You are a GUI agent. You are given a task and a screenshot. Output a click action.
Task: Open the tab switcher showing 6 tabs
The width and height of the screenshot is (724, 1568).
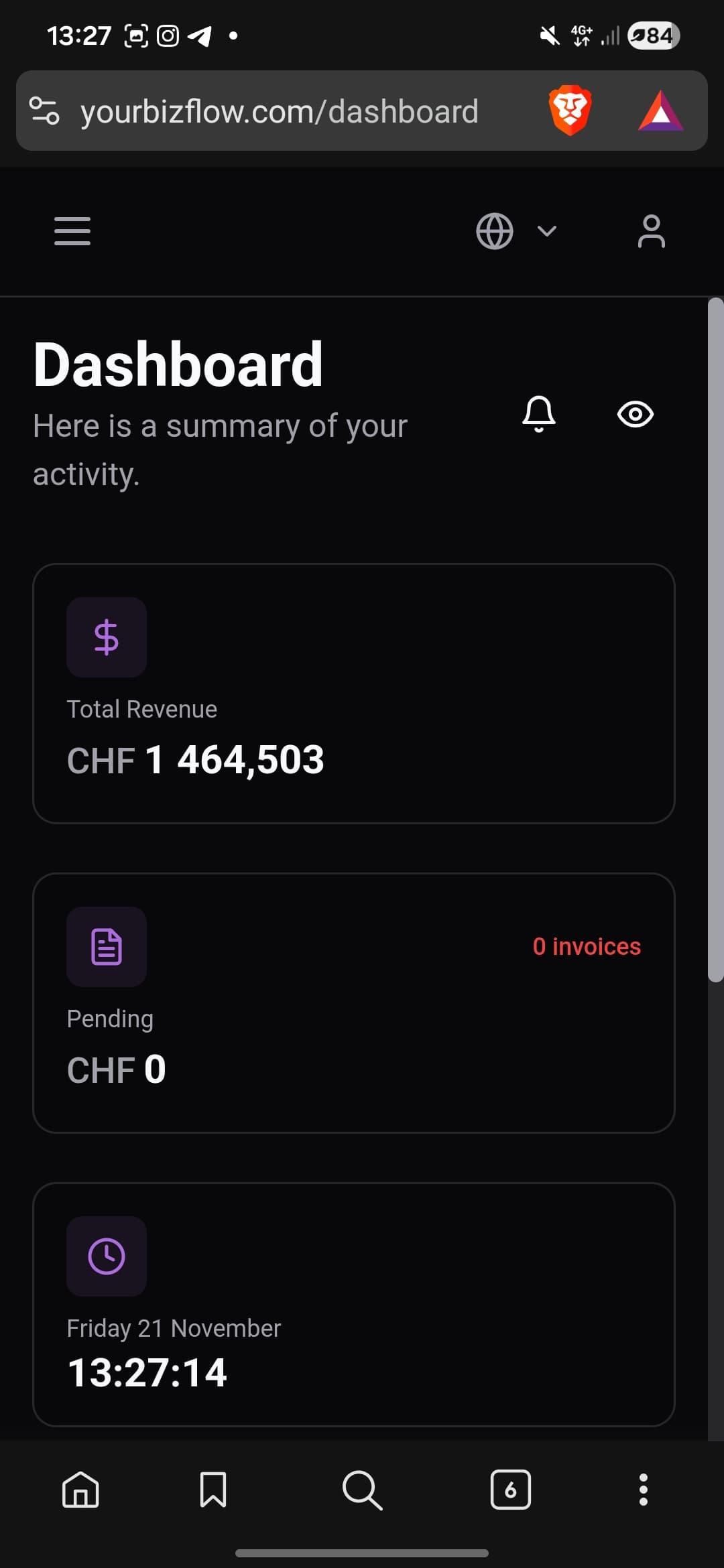tap(510, 1490)
